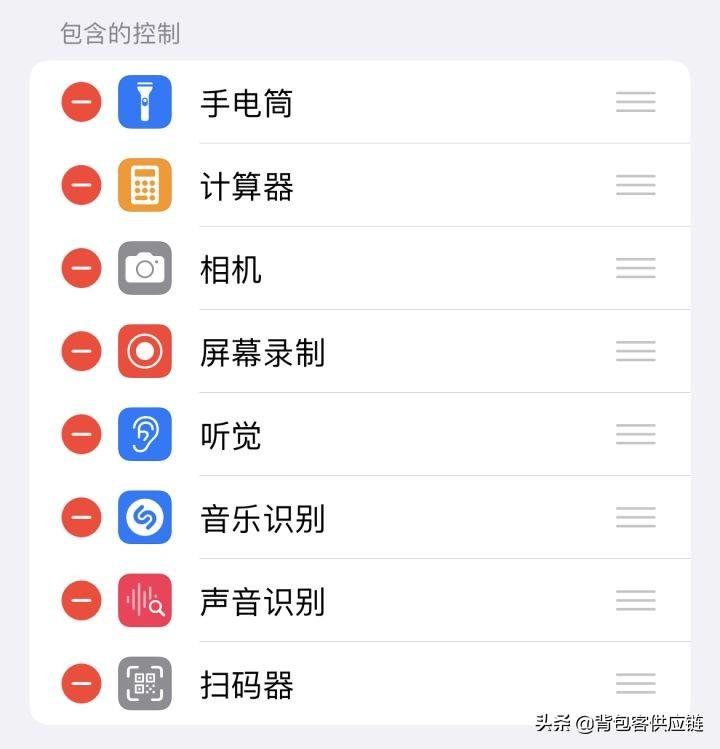Tap the red minus beside 计算器
Viewport: 720px width, 749px height.
point(82,185)
